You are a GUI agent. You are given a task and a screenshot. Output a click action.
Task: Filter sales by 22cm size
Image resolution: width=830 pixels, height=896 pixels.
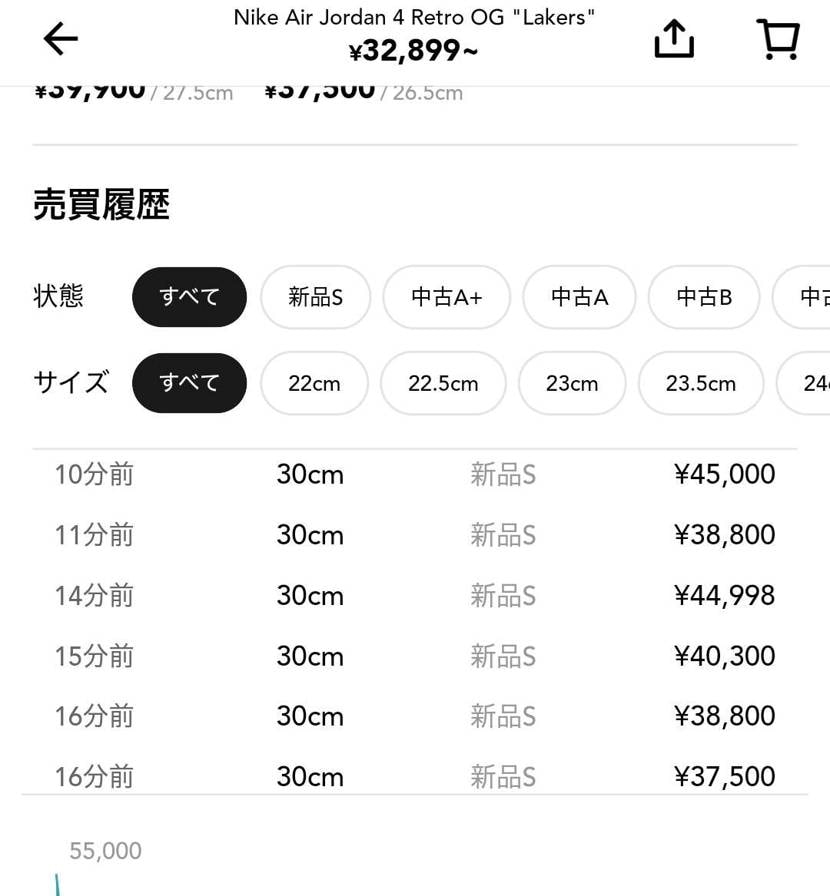(x=314, y=383)
